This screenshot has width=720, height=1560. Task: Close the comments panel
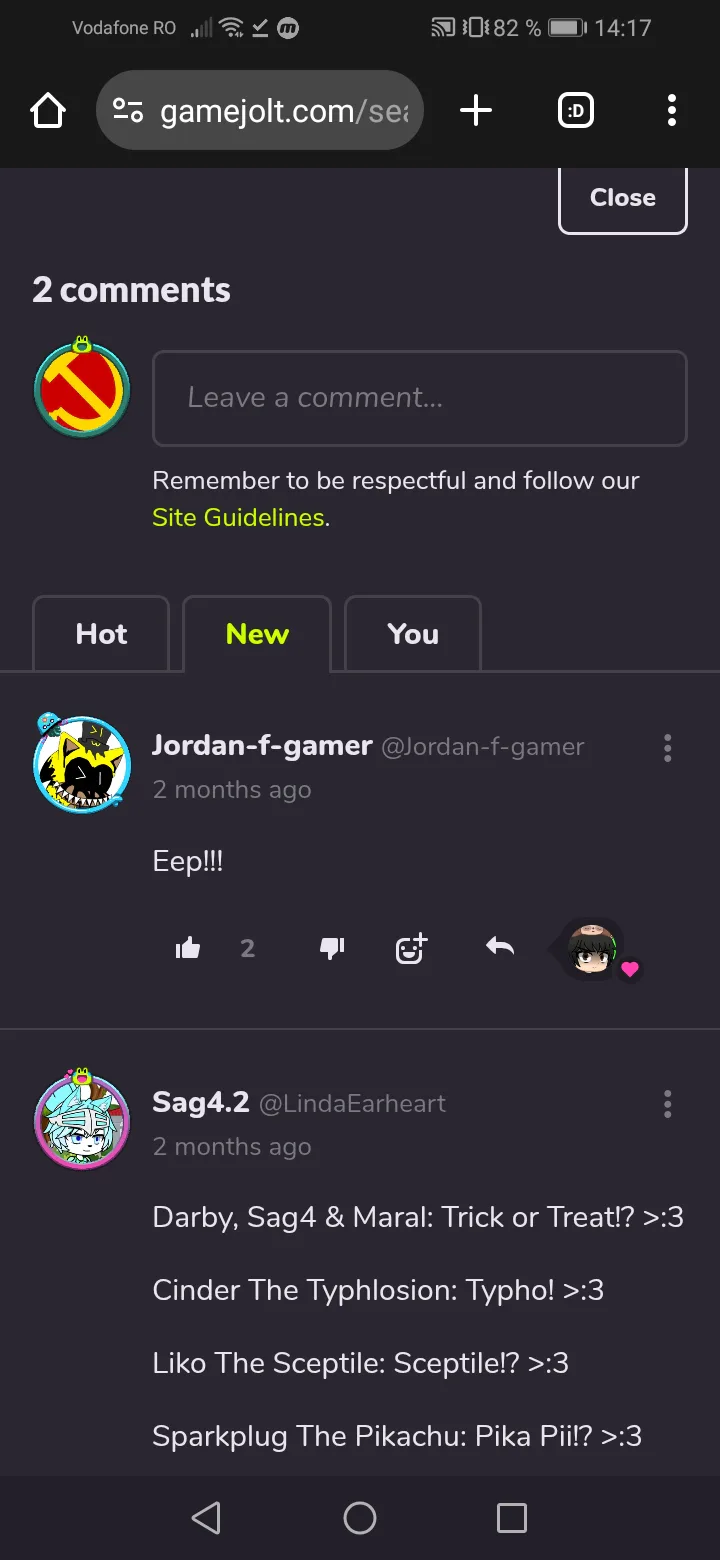coord(622,198)
